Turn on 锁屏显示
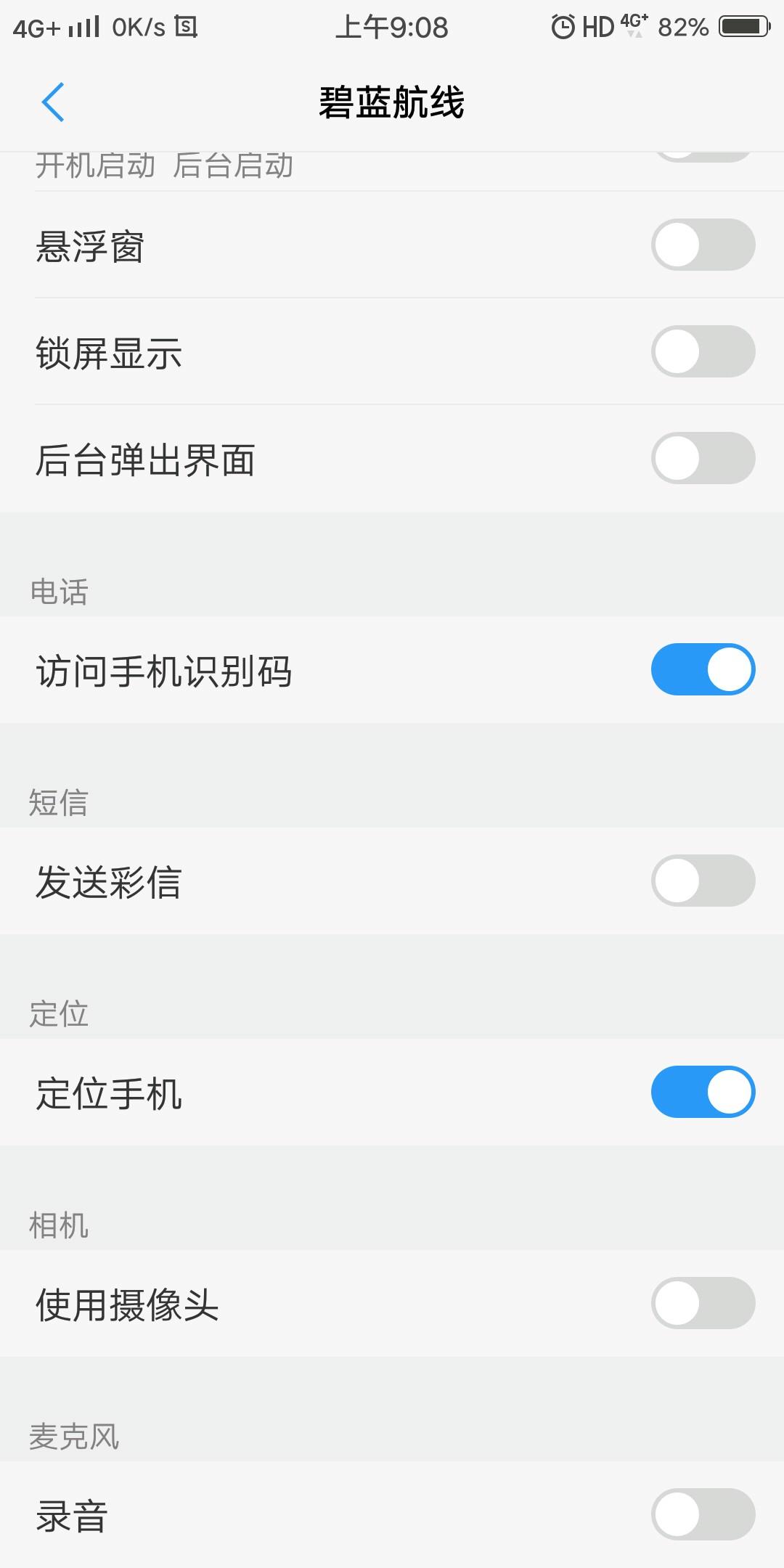The image size is (784, 1568). pos(703,351)
